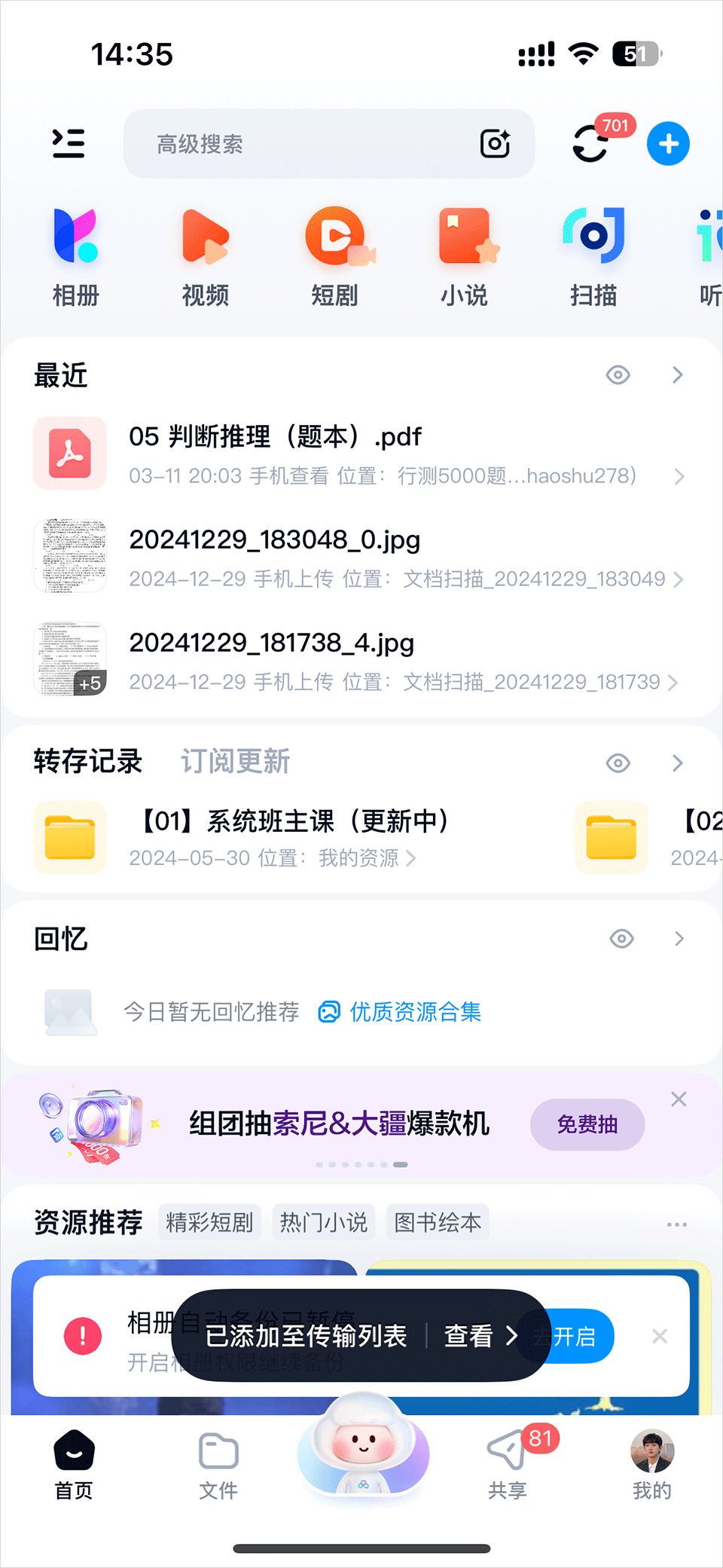Open the 扫描 scan shortcut
723x1568 pixels.
[593, 256]
